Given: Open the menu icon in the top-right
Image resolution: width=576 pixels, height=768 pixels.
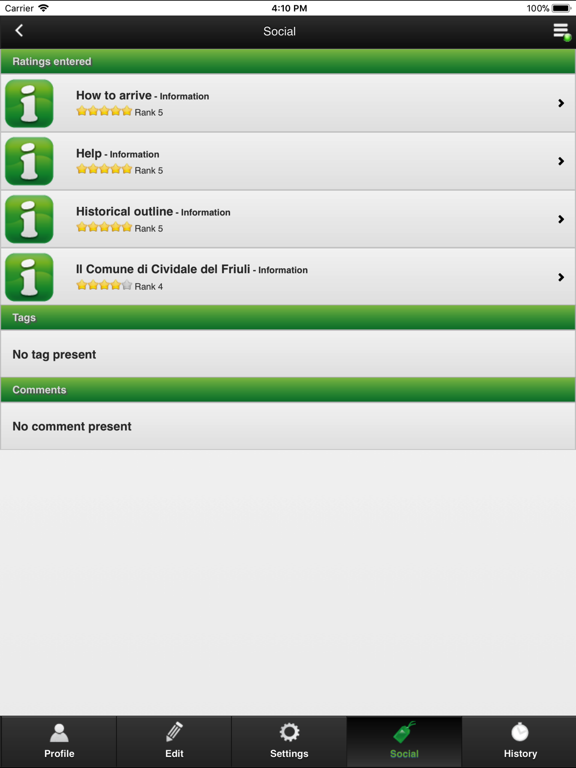Looking at the screenshot, I should 561,32.
